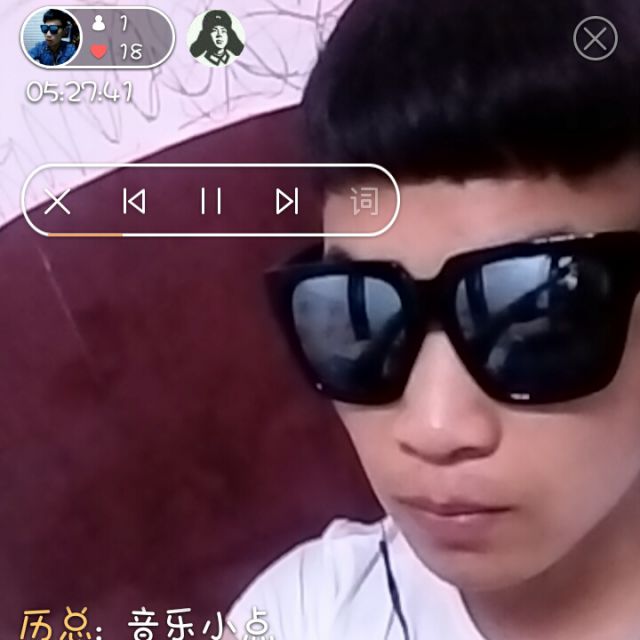Open the viewer avatar with cap
The image size is (640, 640).
click(x=216, y=38)
